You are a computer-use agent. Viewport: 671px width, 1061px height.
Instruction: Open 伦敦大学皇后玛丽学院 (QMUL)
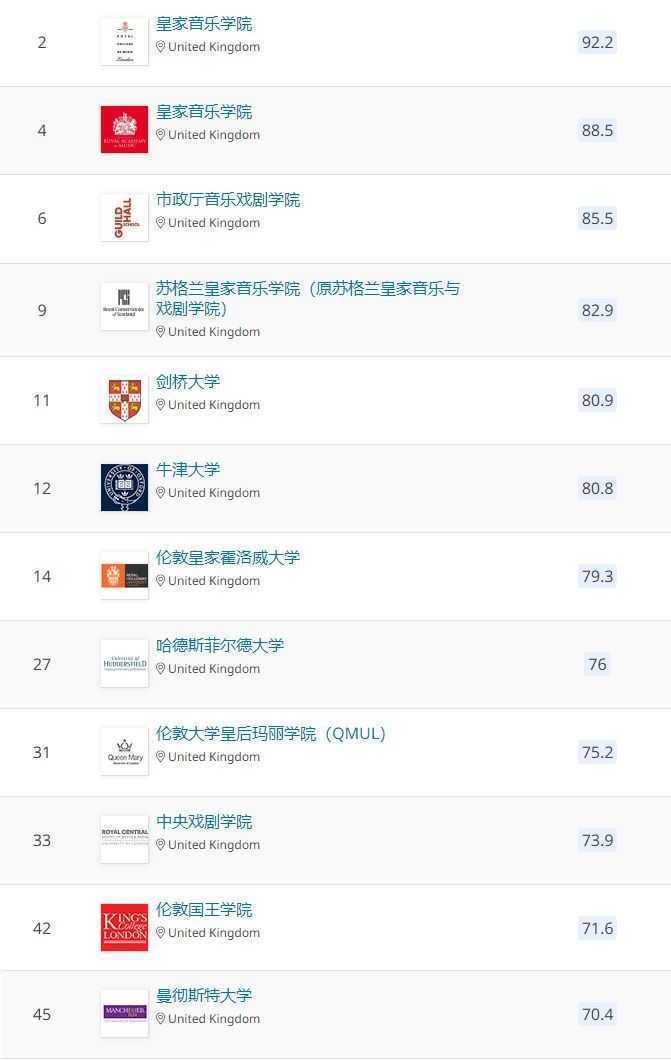coord(270,734)
